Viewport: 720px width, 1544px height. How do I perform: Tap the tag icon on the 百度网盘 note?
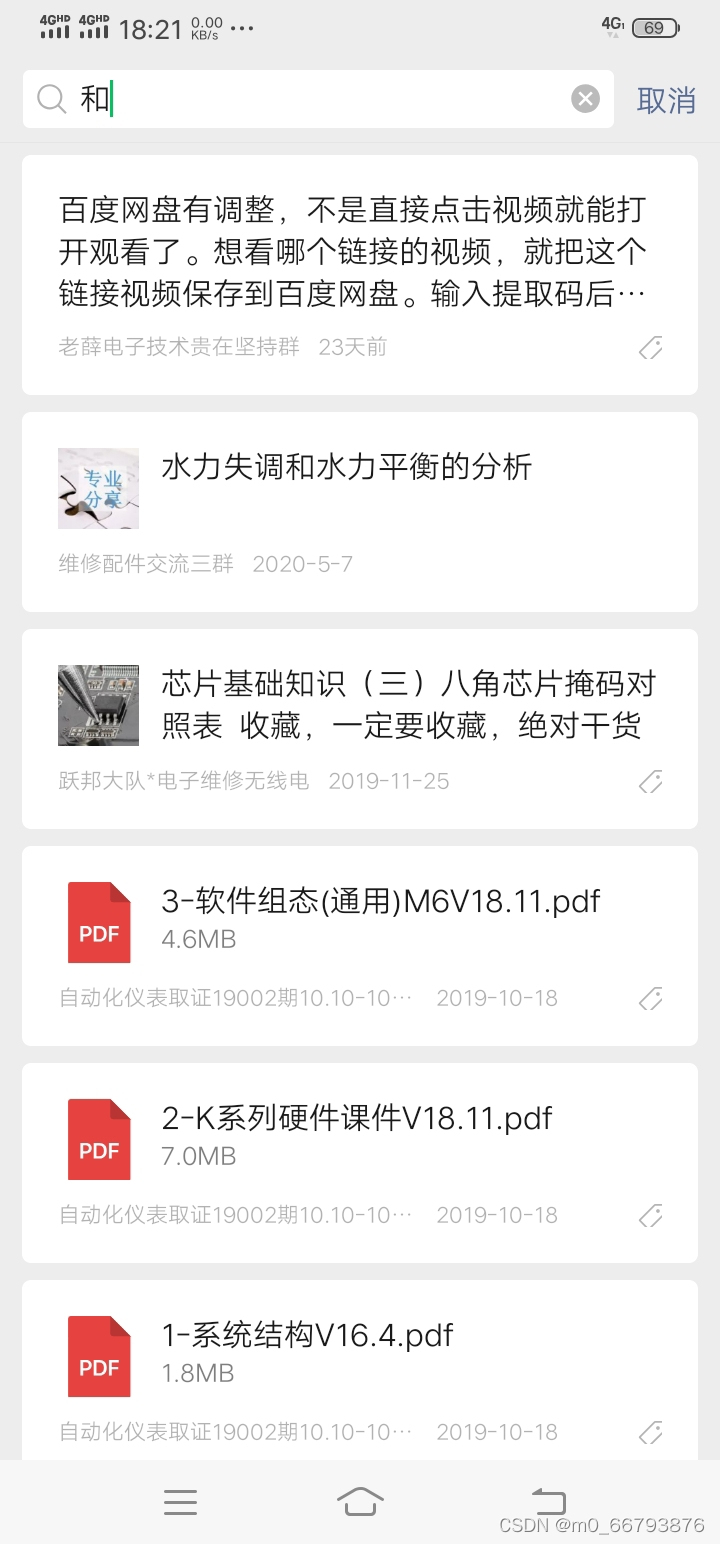pos(651,348)
